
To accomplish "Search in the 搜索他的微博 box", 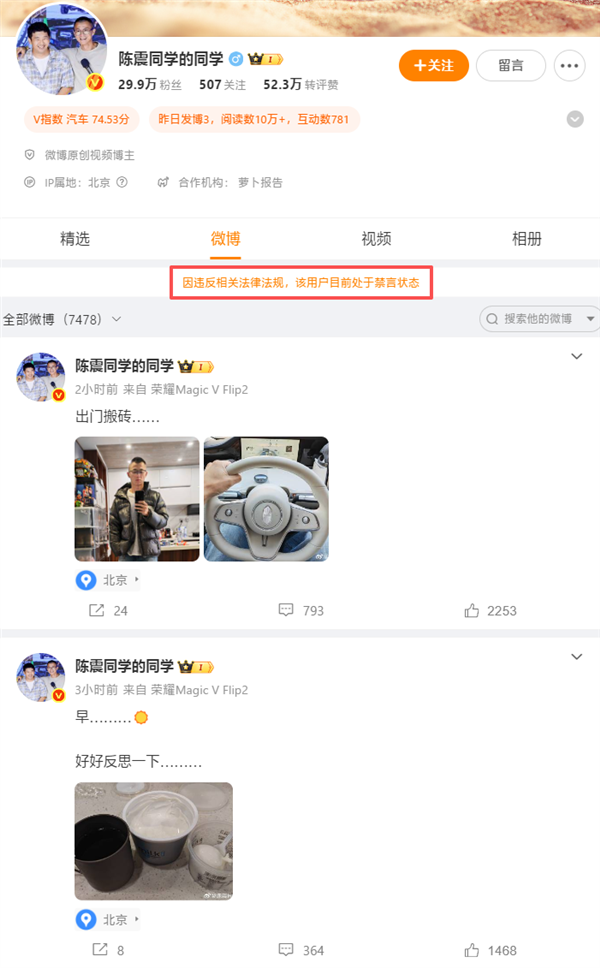I will point(540,319).
